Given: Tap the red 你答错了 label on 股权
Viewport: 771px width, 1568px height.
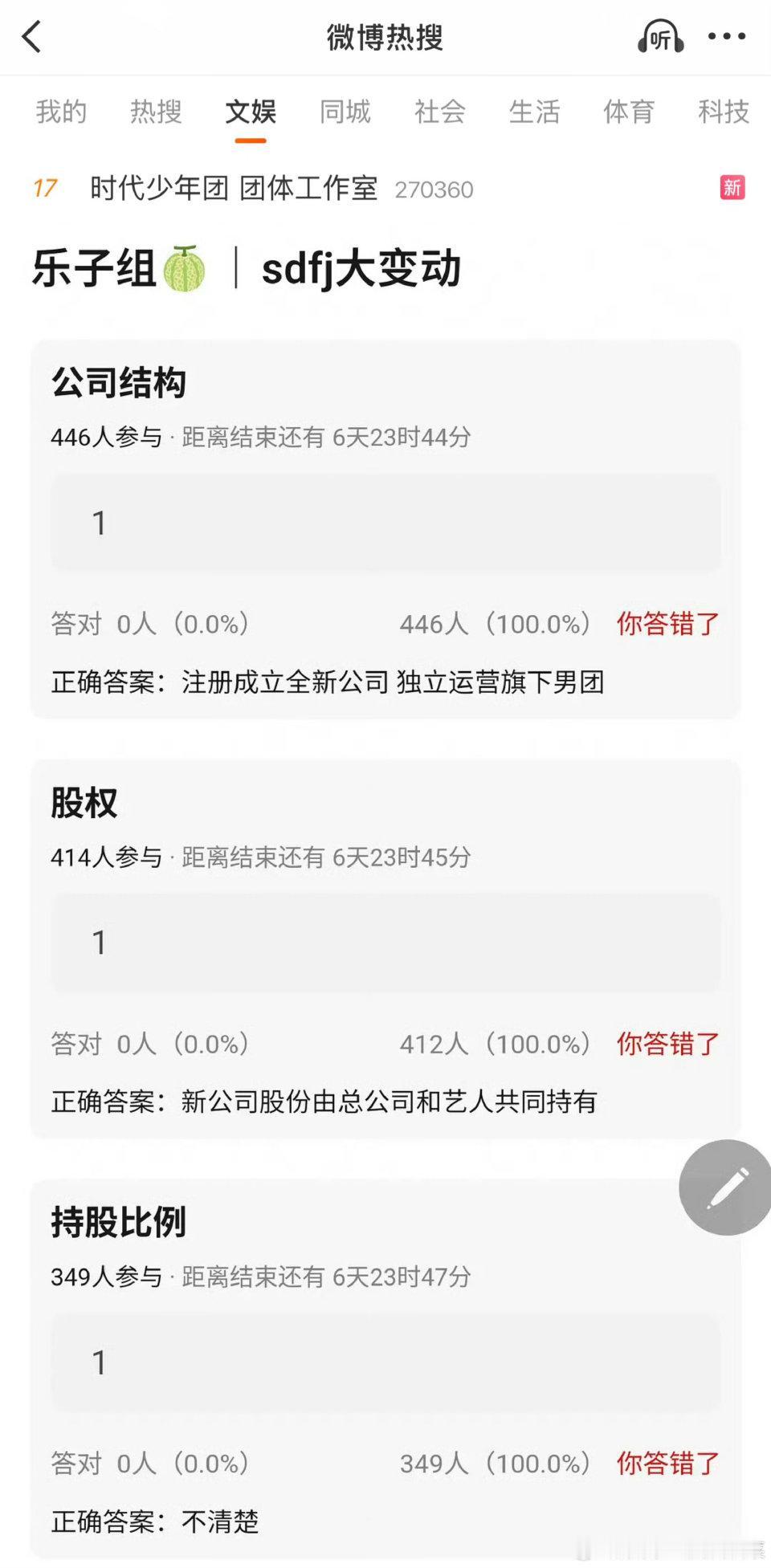Looking at the screenshot, I should [x=667, y=1044].
